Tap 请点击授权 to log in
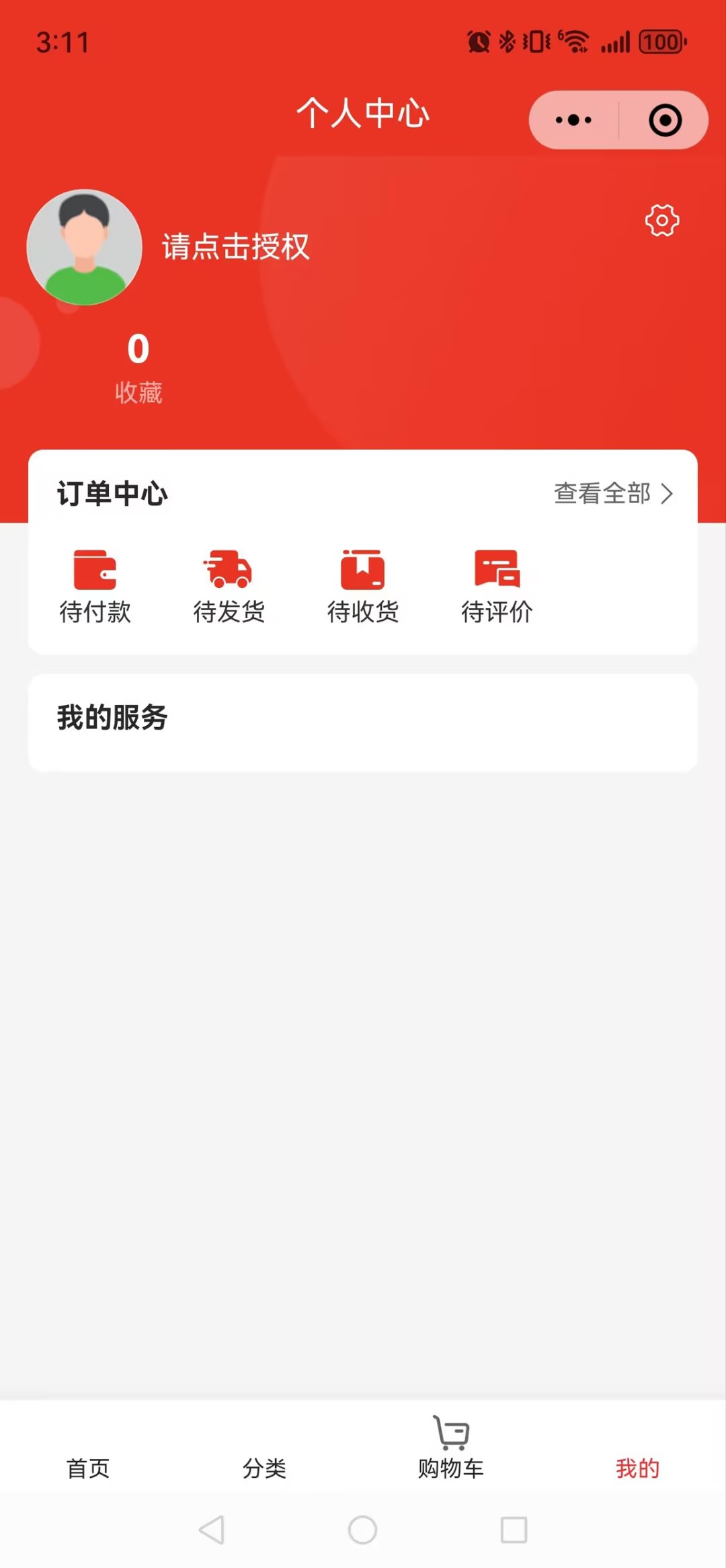Viewport: 726px width, 1568px height. click(x=235, y=247)
